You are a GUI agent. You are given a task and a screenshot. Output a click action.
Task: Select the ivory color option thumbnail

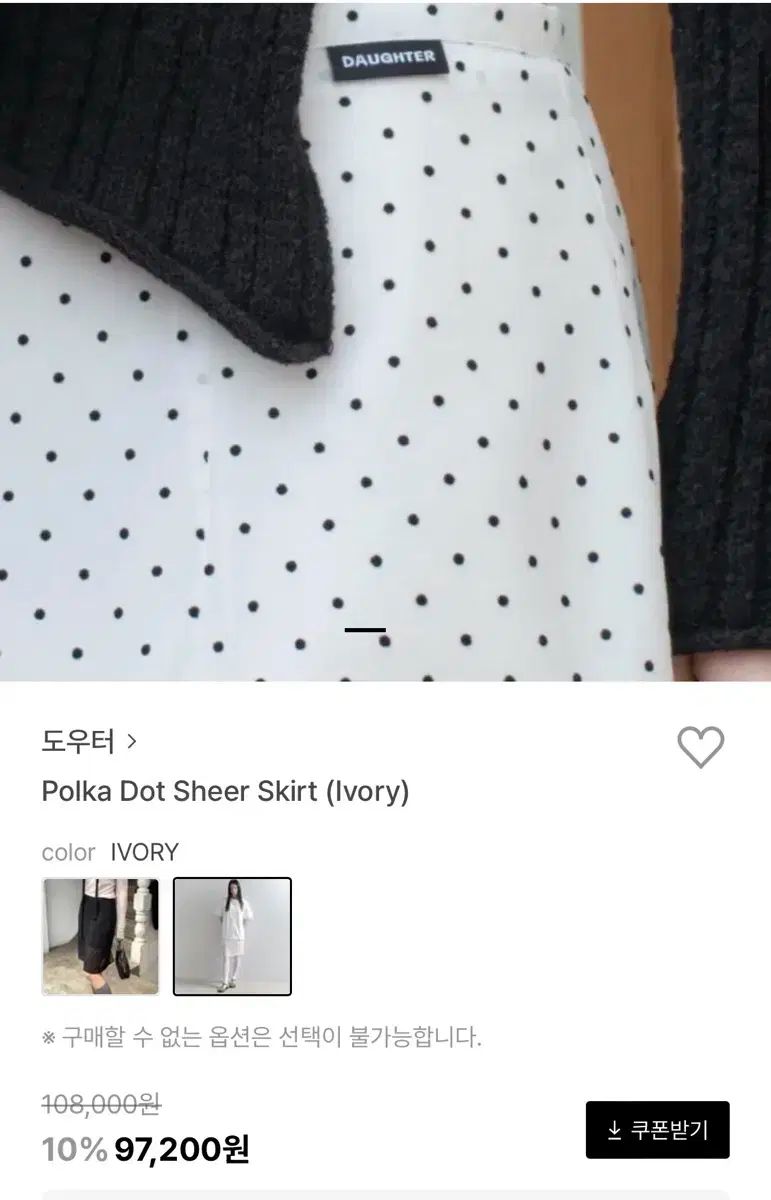coord(232,936)
